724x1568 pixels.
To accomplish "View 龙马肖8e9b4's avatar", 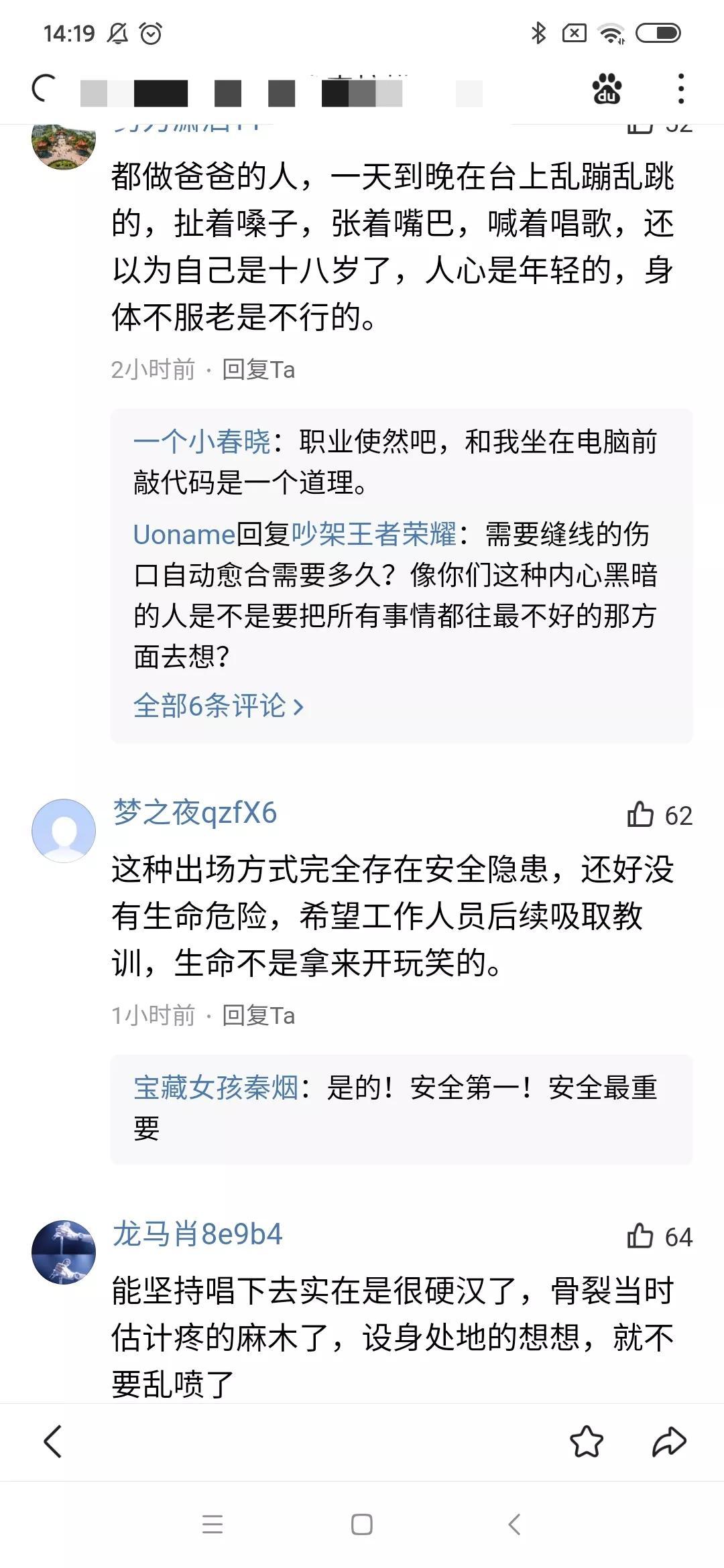I will tap(64, 1252).
